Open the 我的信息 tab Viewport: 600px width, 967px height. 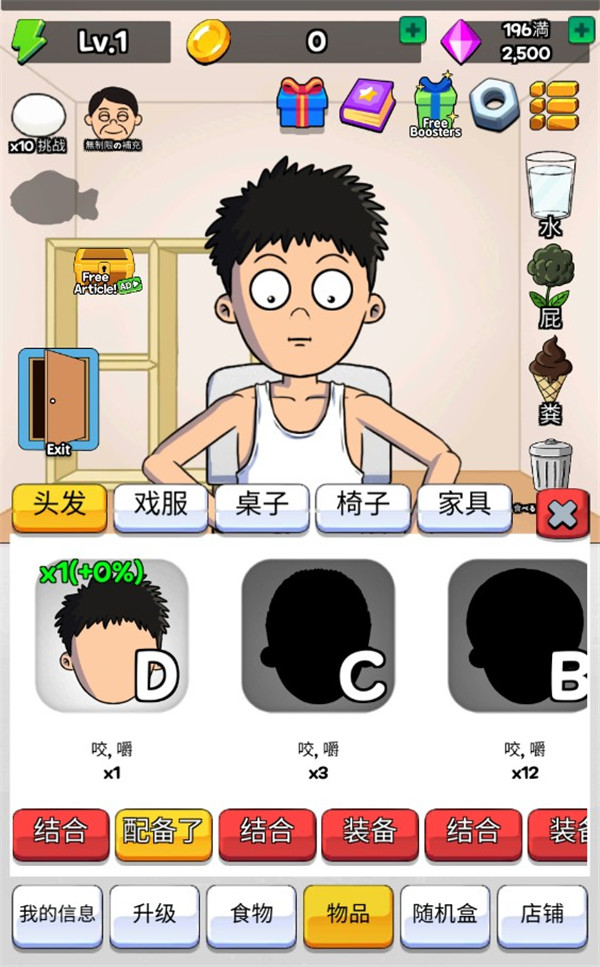58,914
